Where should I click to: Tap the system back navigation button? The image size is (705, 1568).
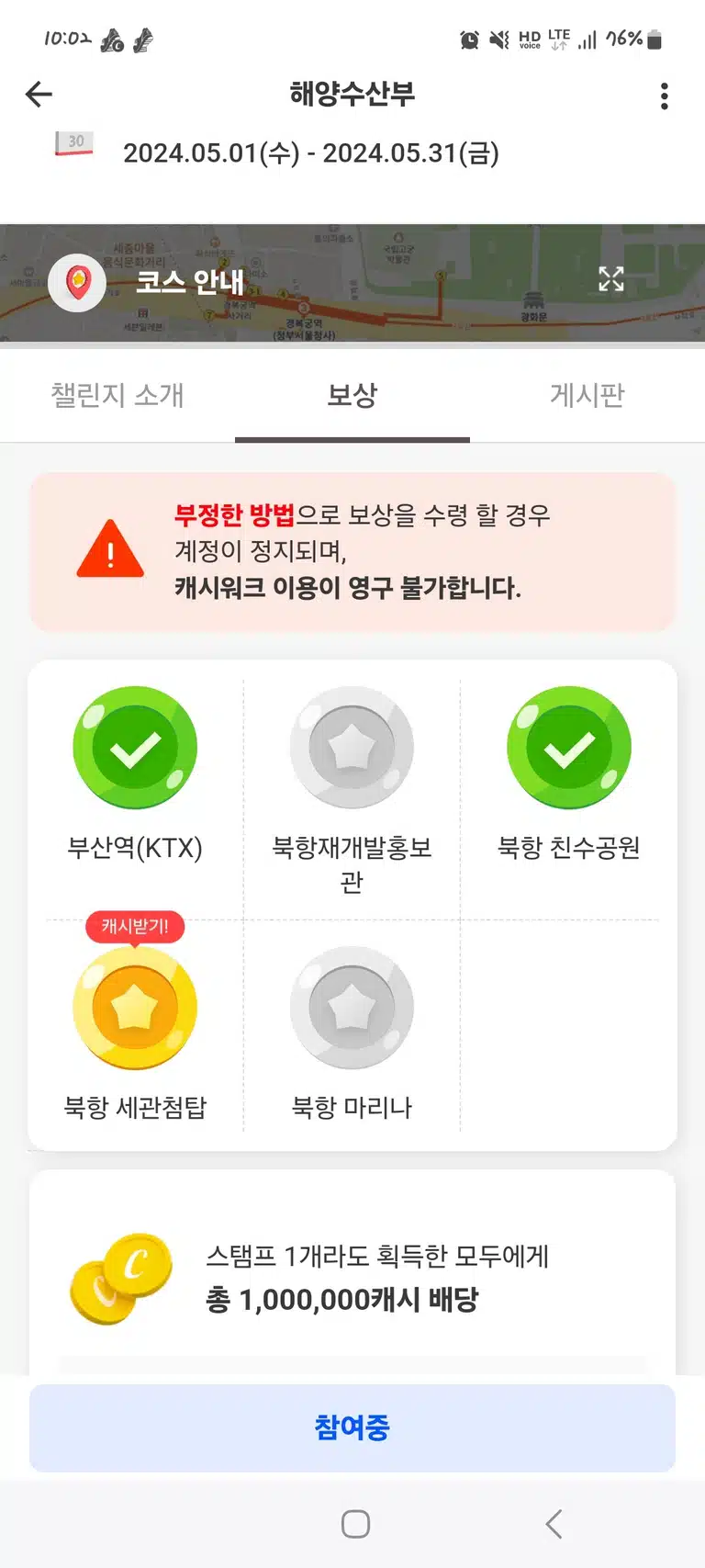[x=553, y=1524]
